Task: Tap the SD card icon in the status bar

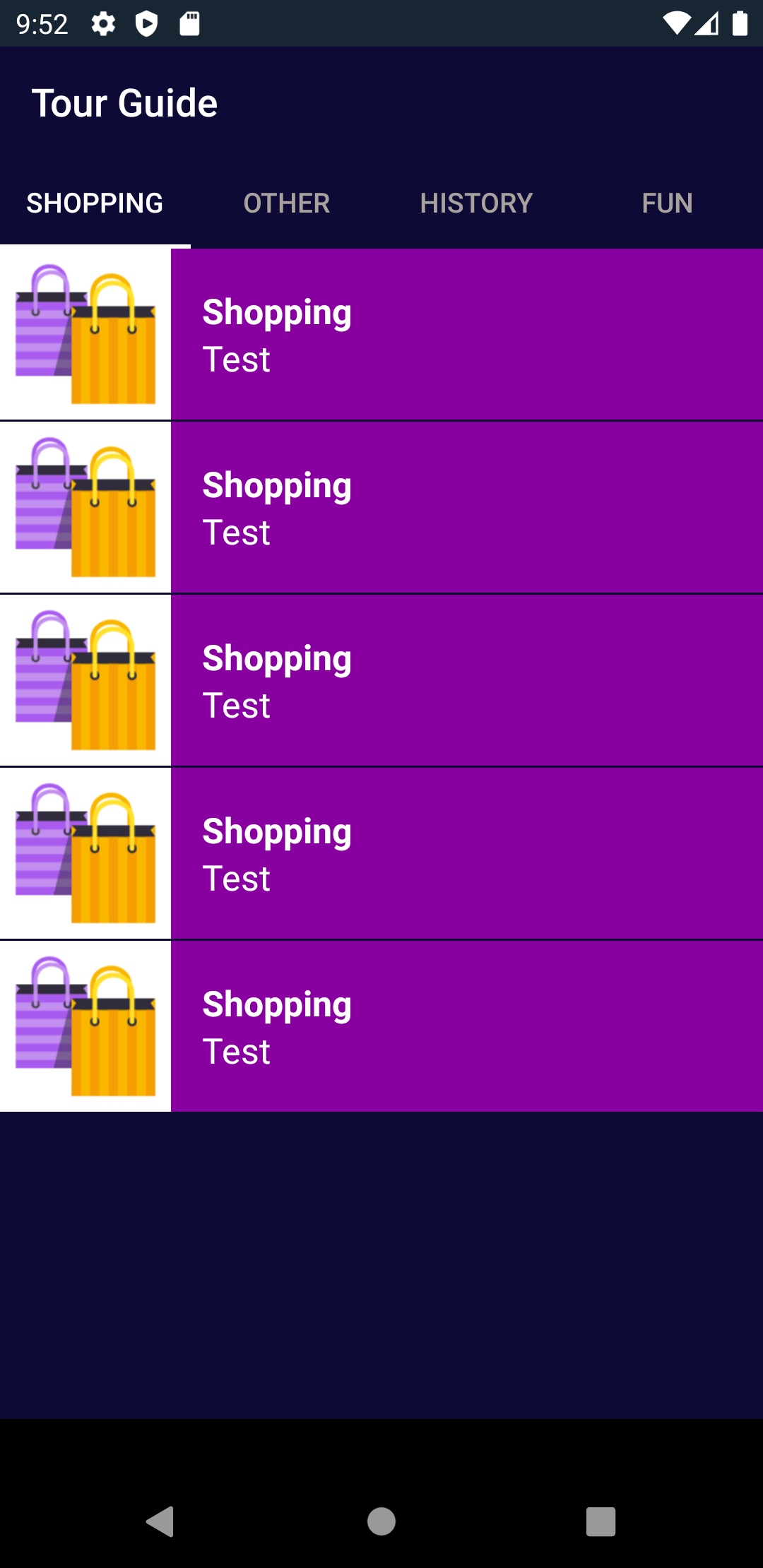Action: (x=189, y=23)
